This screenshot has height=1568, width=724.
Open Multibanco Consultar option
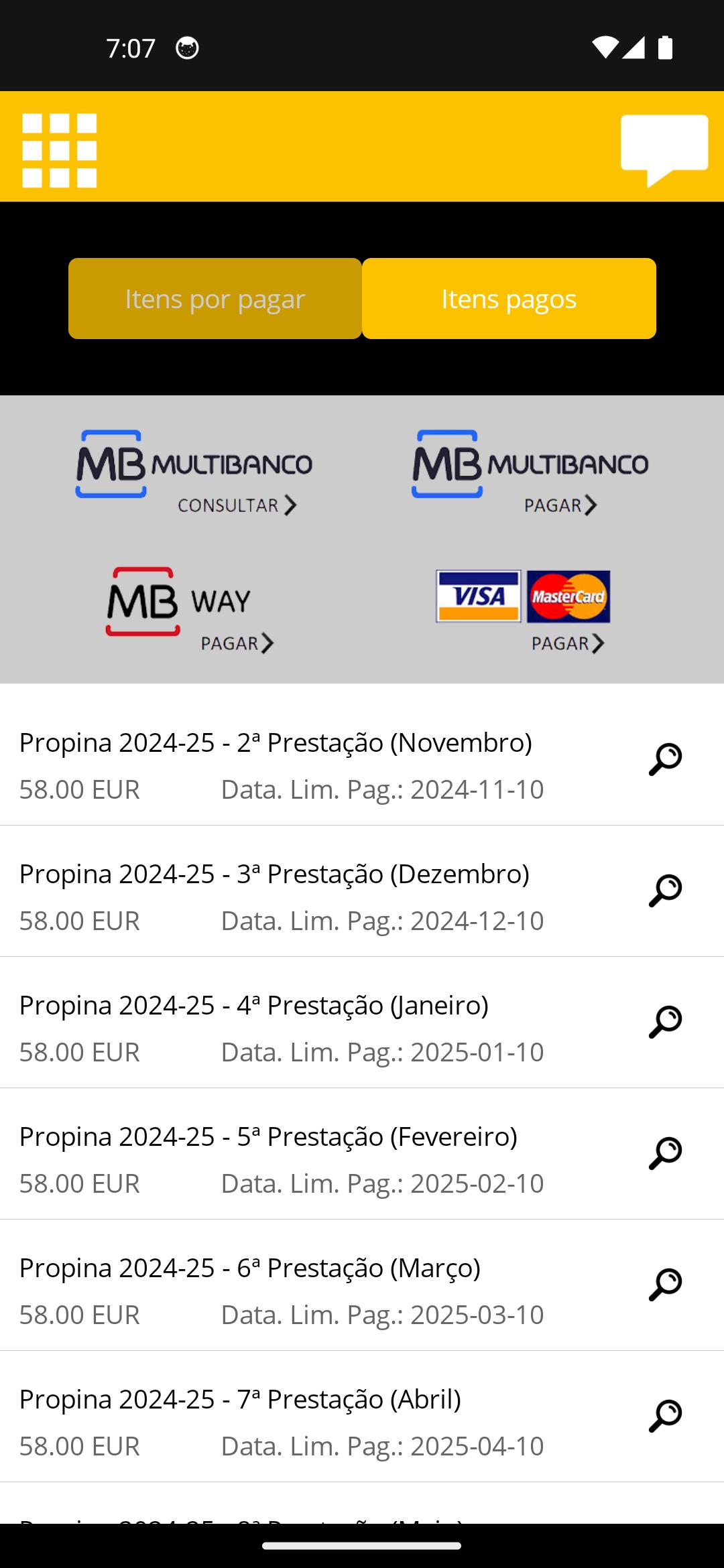tap(194, 472)
